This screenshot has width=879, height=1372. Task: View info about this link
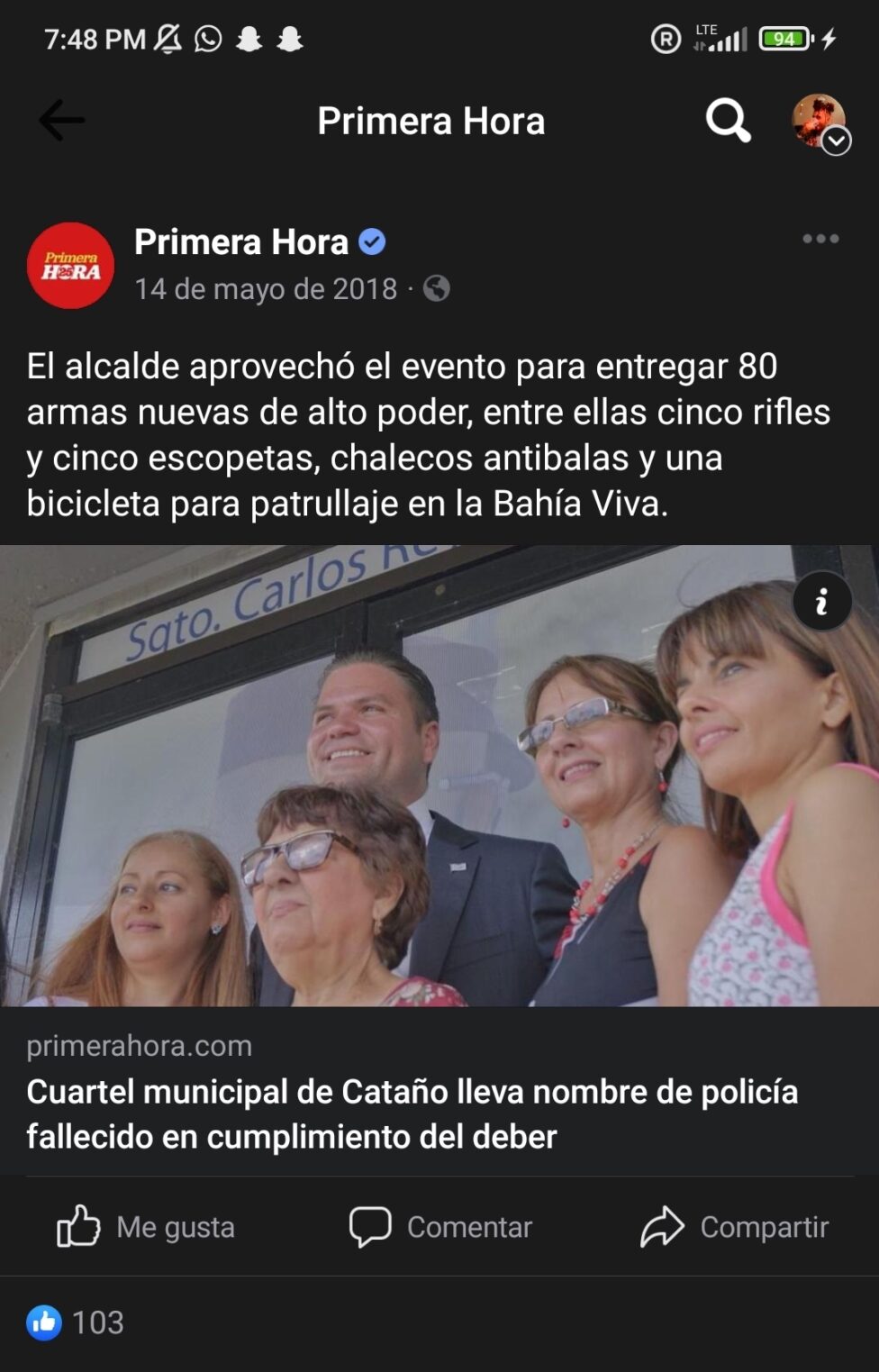click(x=821, y=601)
